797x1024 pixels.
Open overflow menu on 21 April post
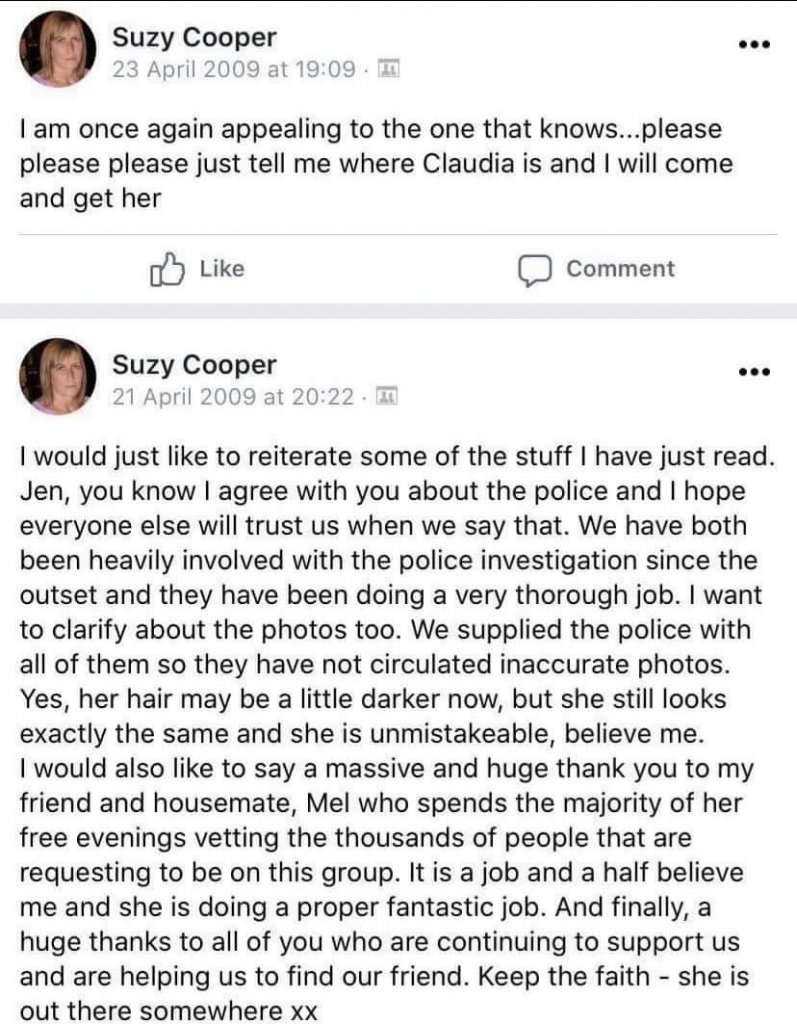(753, 372)
